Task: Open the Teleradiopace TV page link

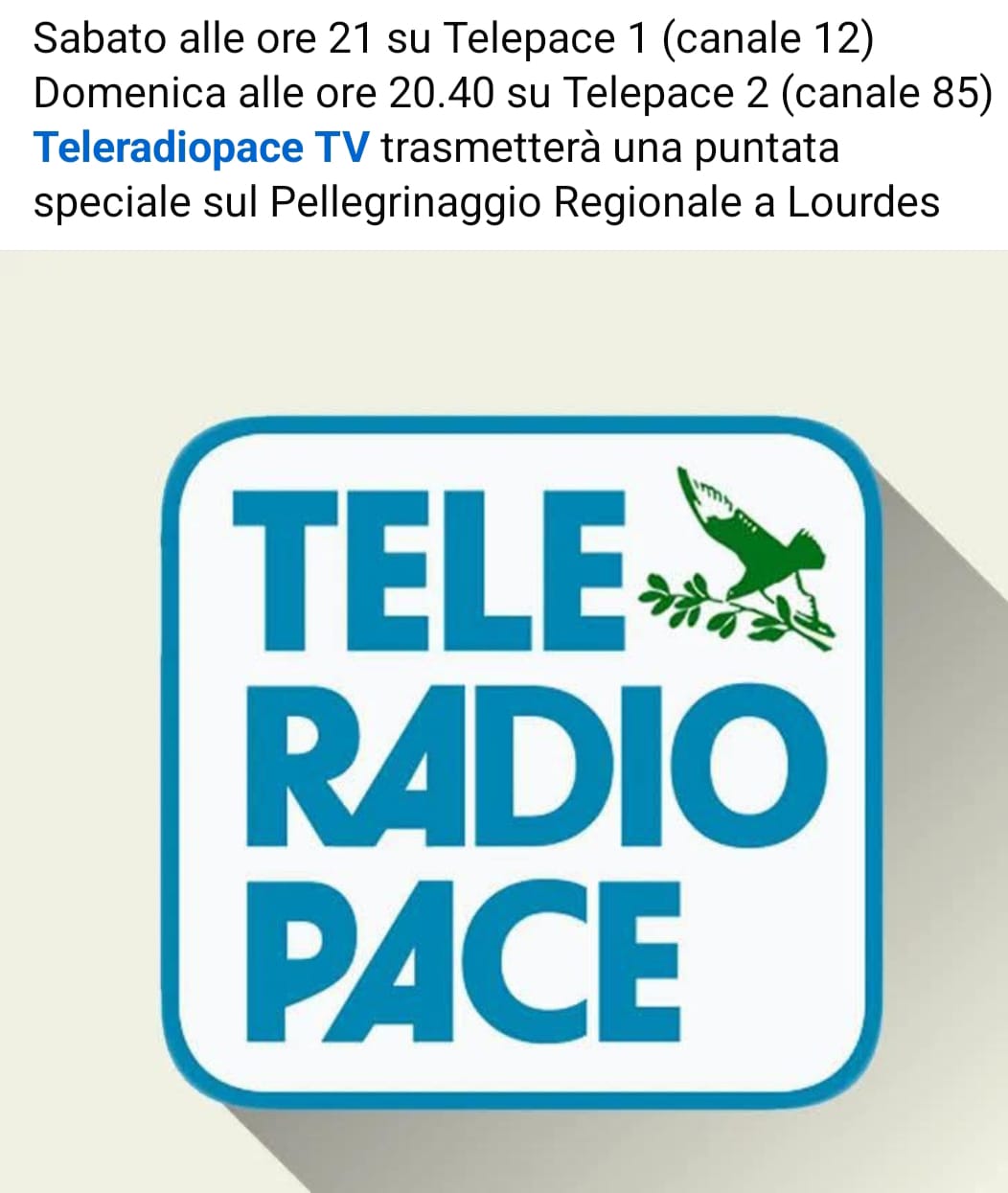Action: (201, 149)
